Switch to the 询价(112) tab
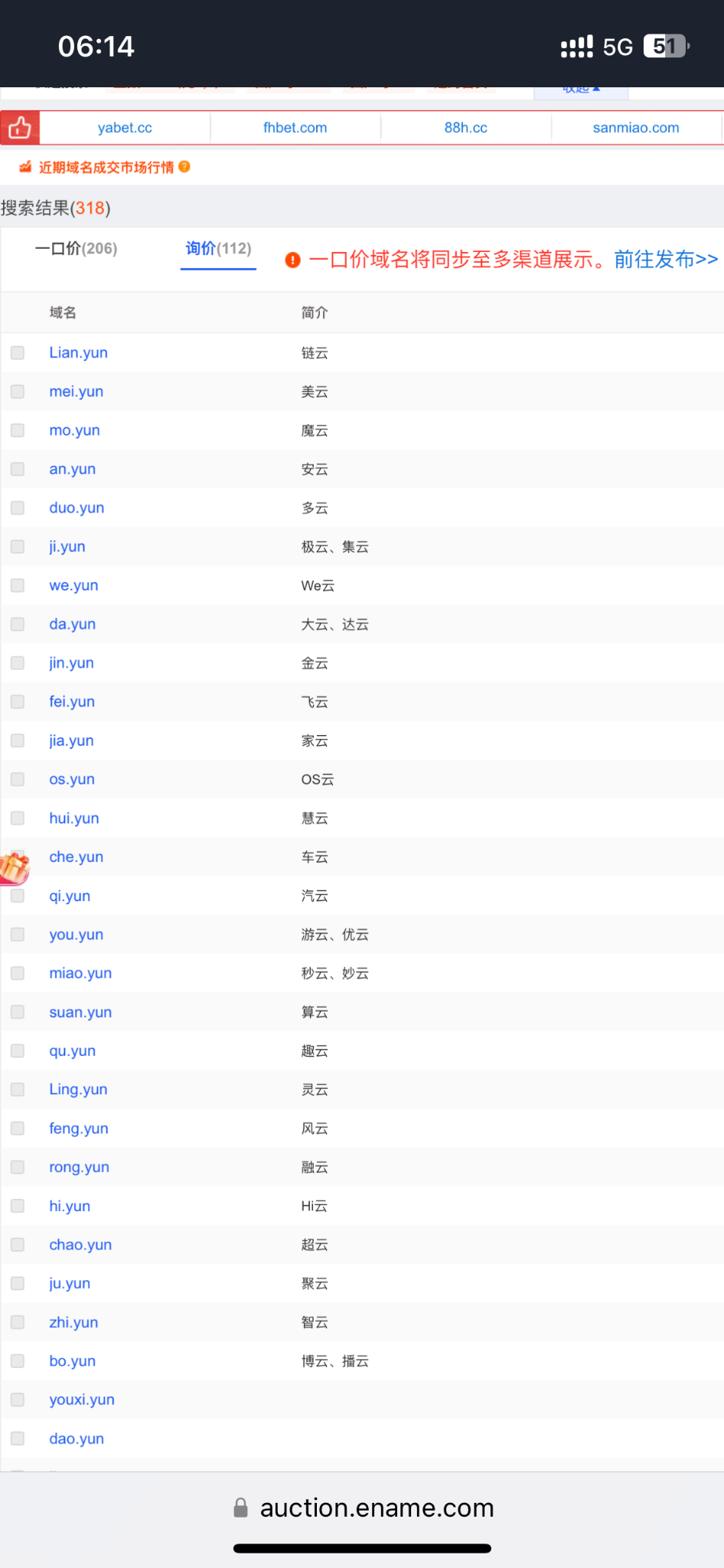This screenshot has height=1568, width=724. click(x=218, y=249)
